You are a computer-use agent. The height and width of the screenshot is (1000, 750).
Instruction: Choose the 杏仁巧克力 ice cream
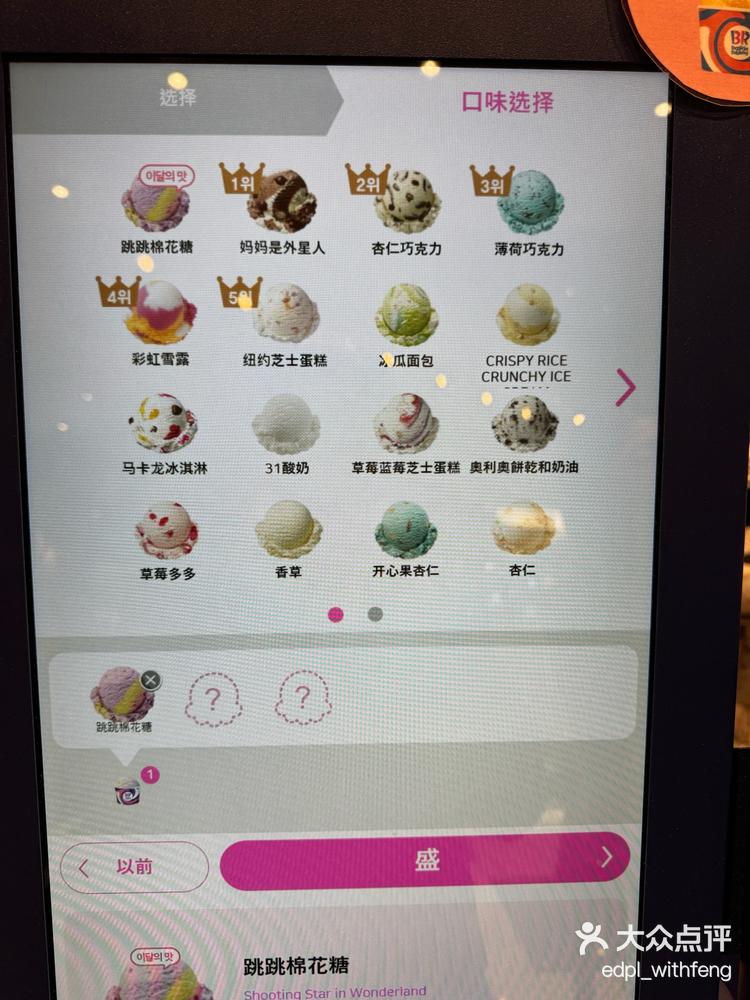[x=406, y=202]
